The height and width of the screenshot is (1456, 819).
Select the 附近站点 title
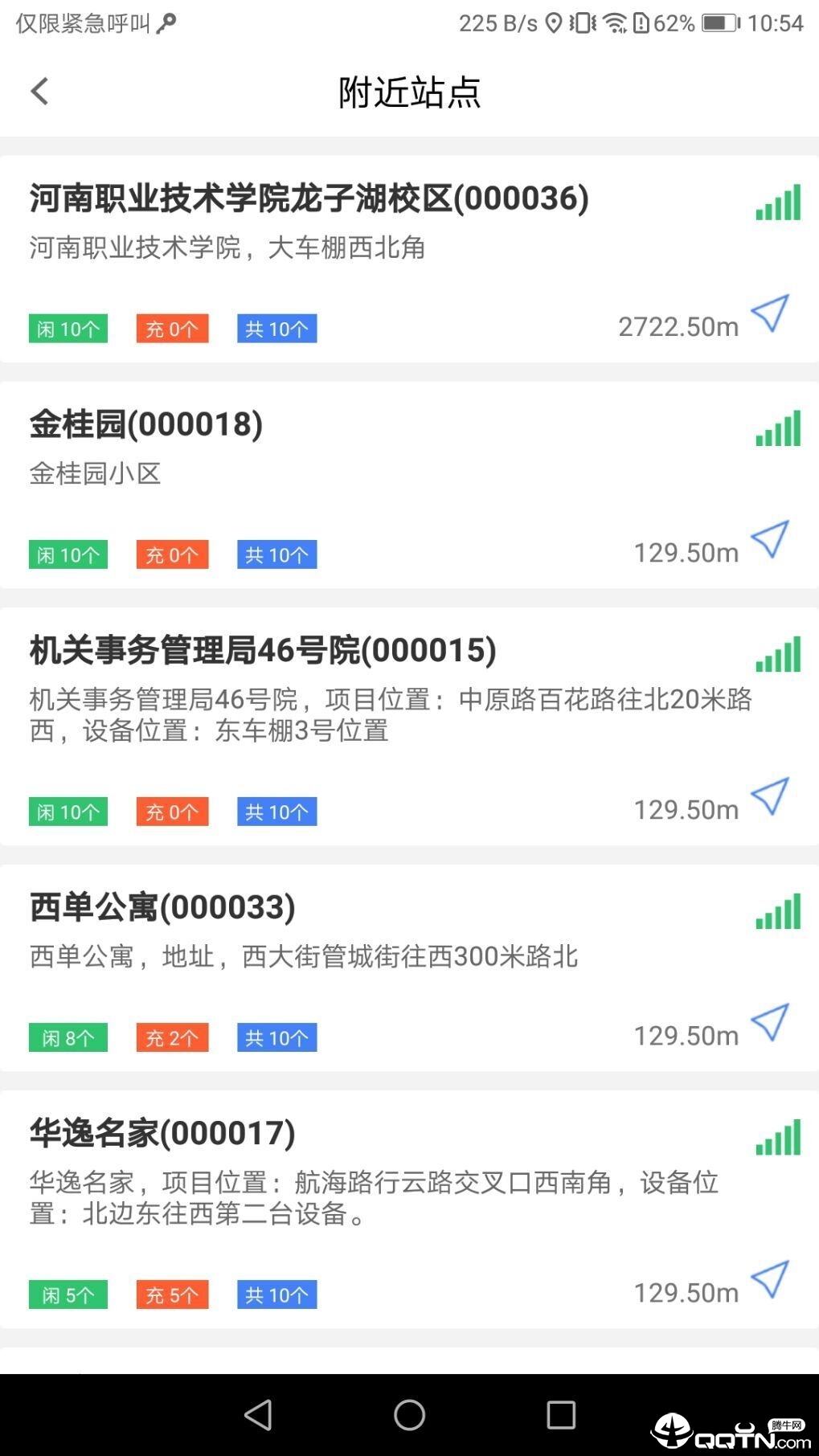click(409, 91)
